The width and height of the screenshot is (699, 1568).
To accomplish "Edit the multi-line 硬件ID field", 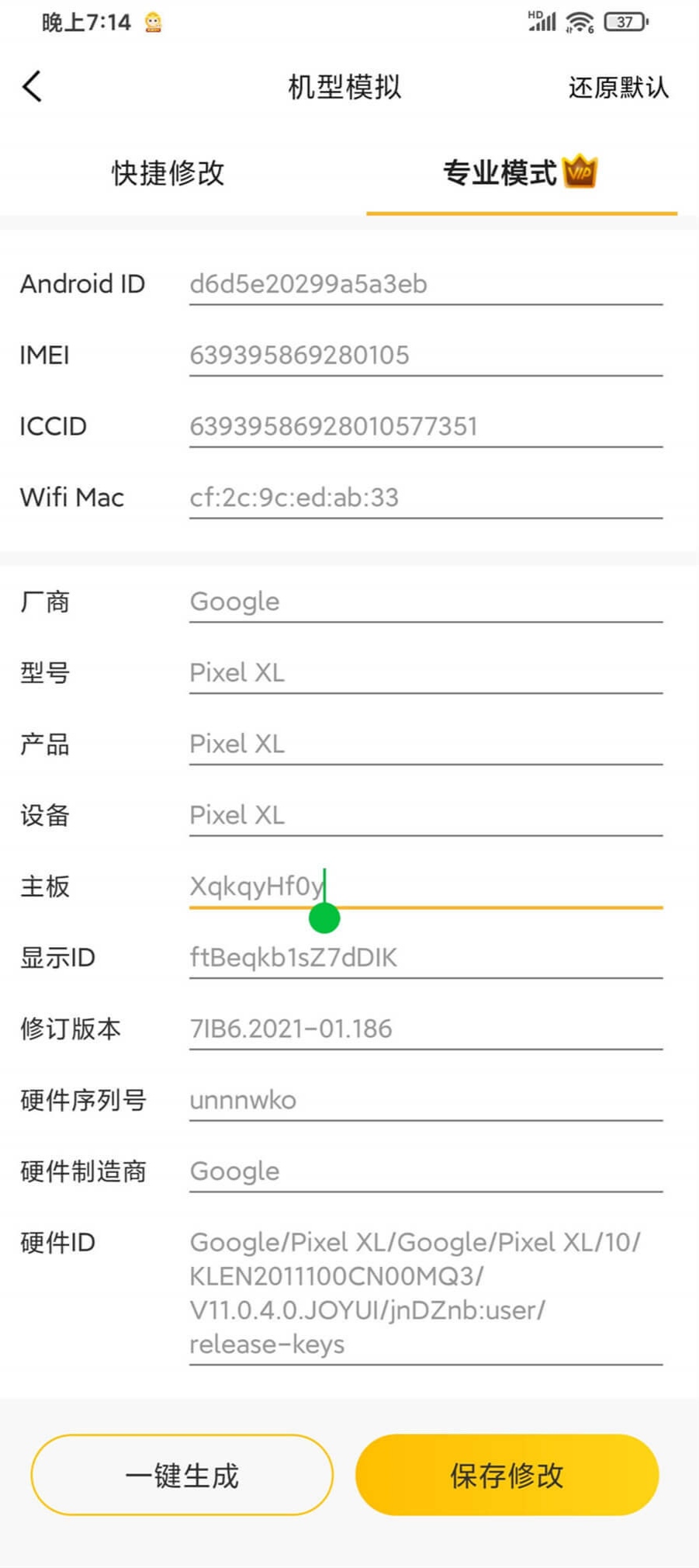I will click(x=426, y=1294).
